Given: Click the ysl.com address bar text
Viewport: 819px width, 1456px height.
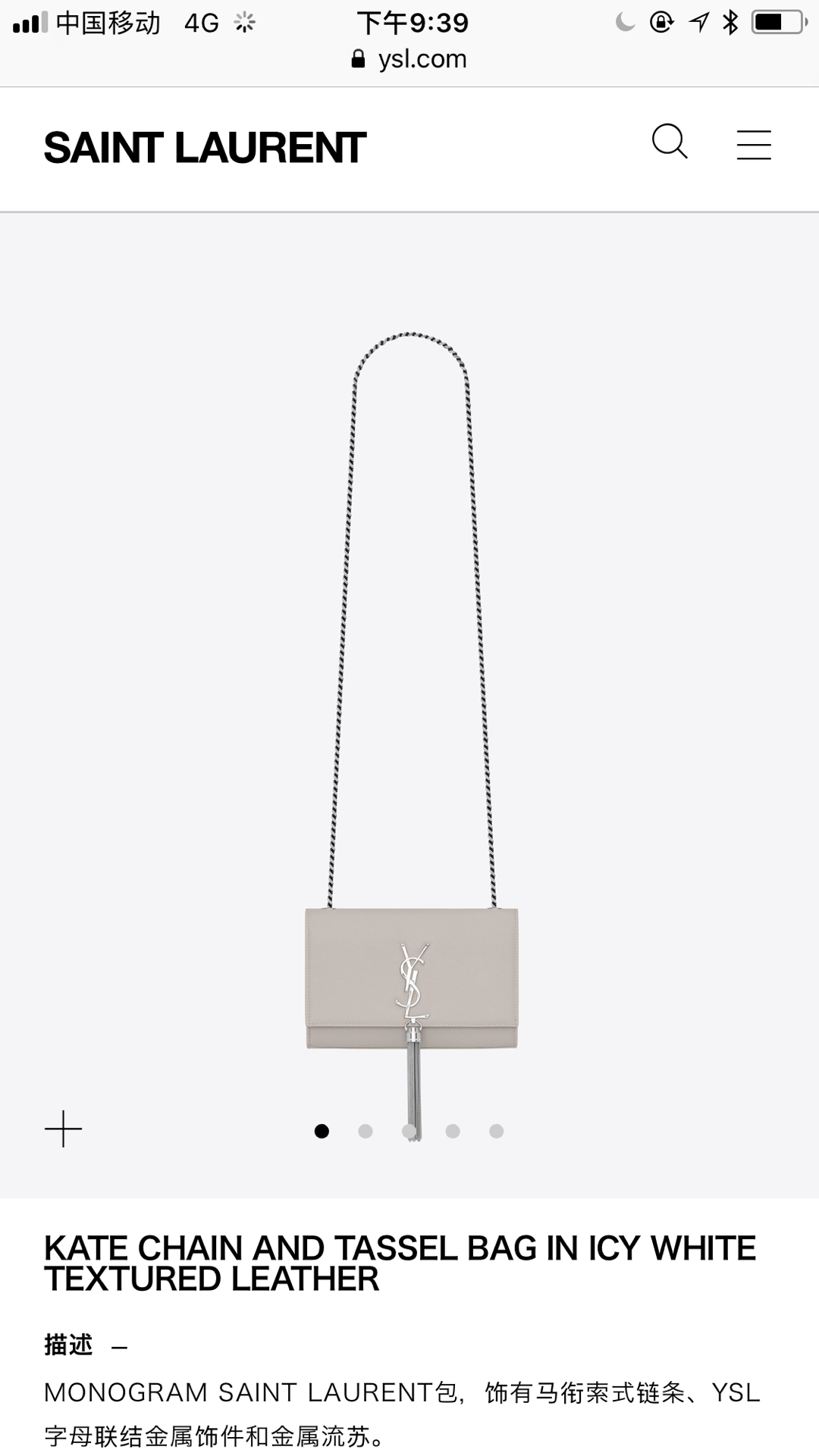Looking at the screenshot, I should 422,59.
